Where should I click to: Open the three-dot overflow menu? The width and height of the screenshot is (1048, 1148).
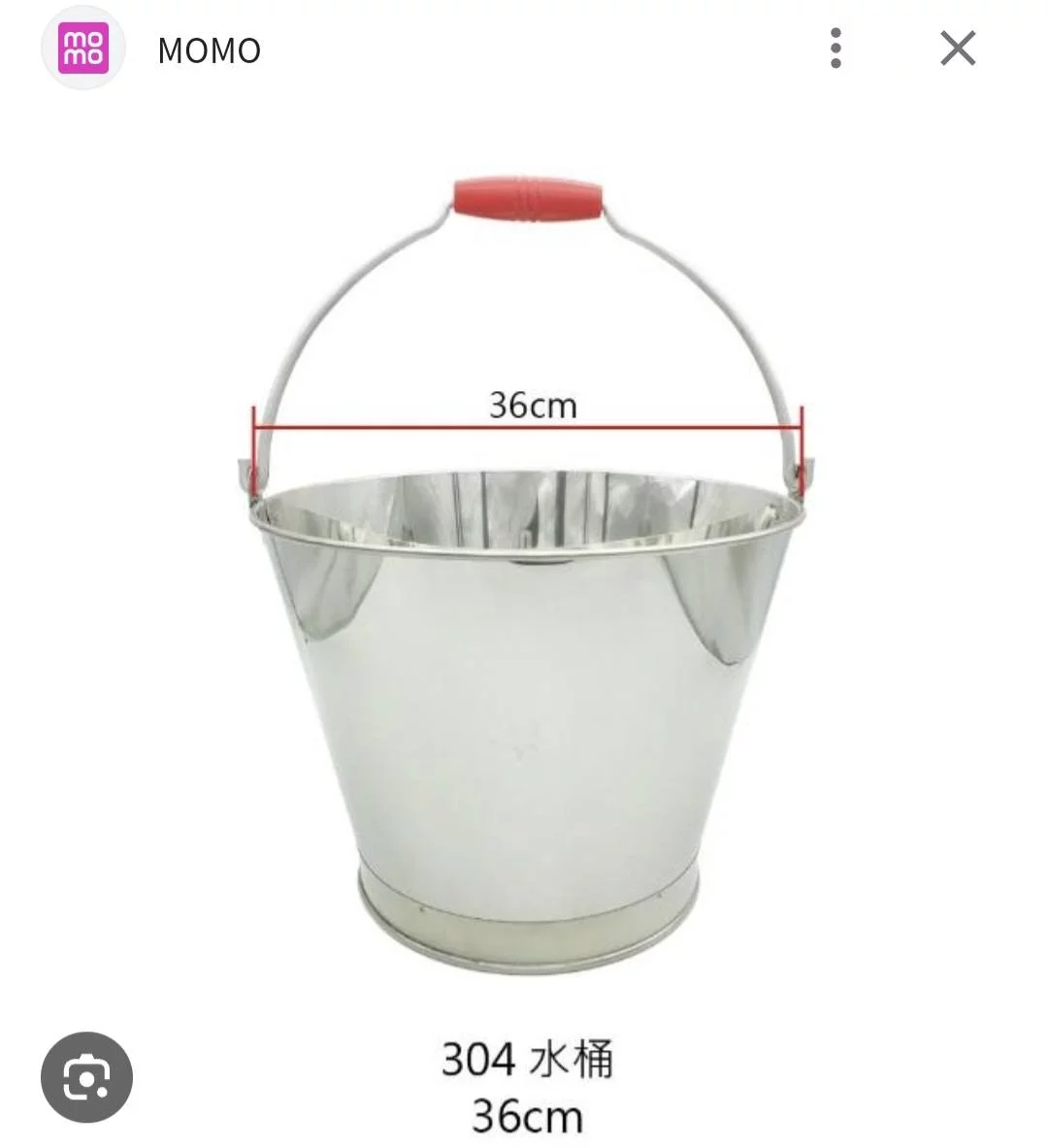[x=835, y=49]
